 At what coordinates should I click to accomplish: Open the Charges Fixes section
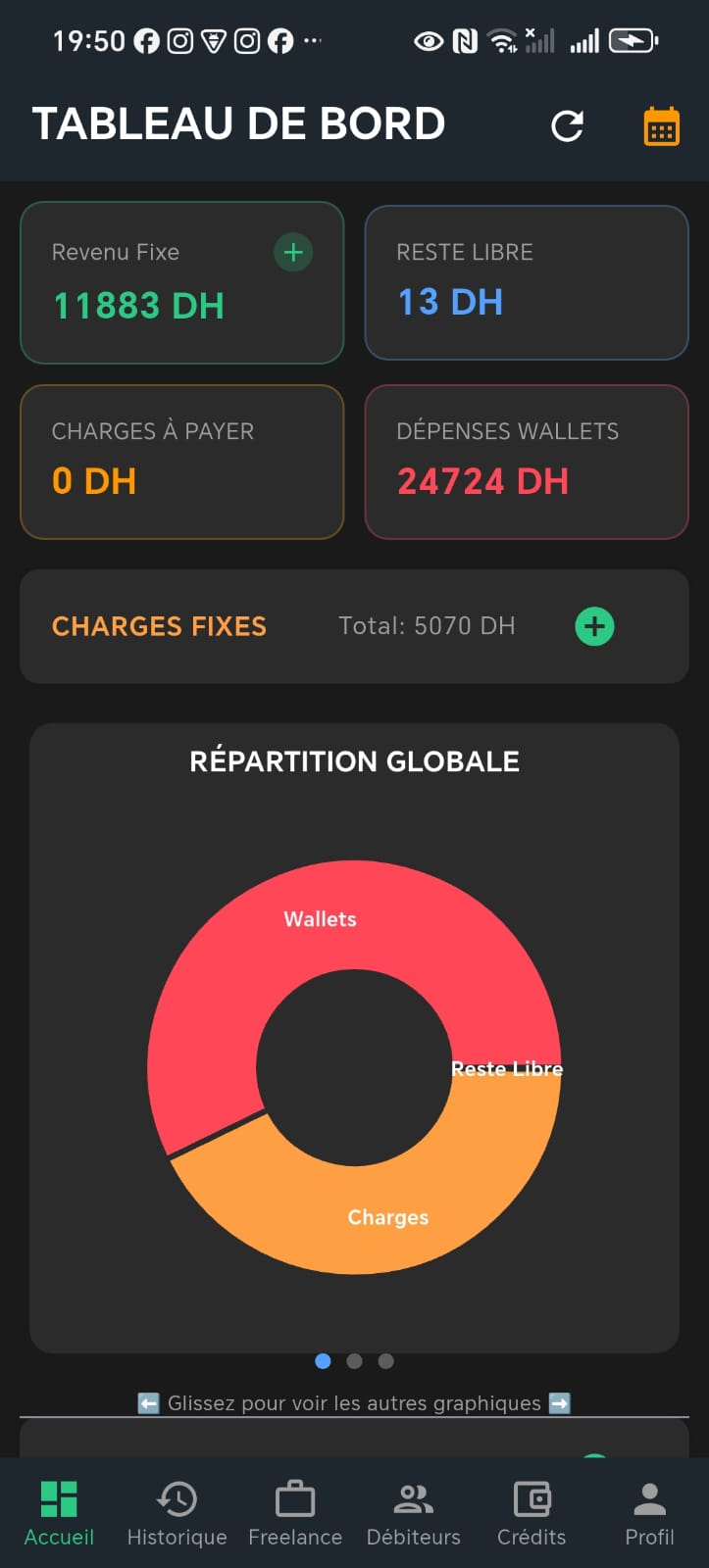159,626
